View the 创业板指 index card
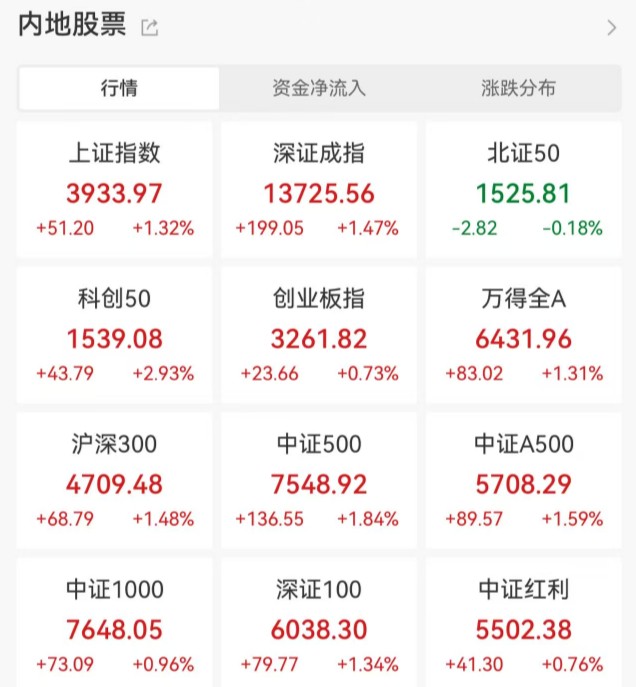636x687 pixels. point(318,335)
